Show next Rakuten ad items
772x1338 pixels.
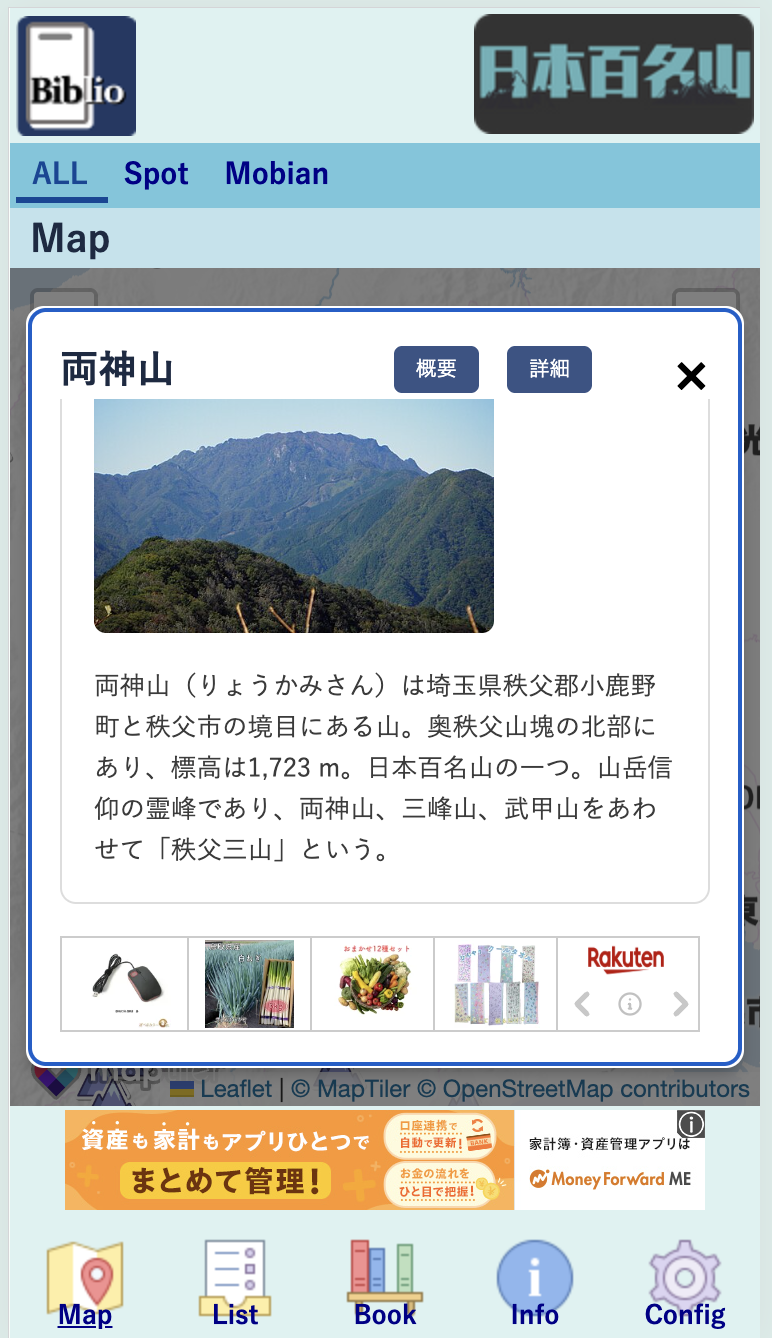click(681, 1004)
